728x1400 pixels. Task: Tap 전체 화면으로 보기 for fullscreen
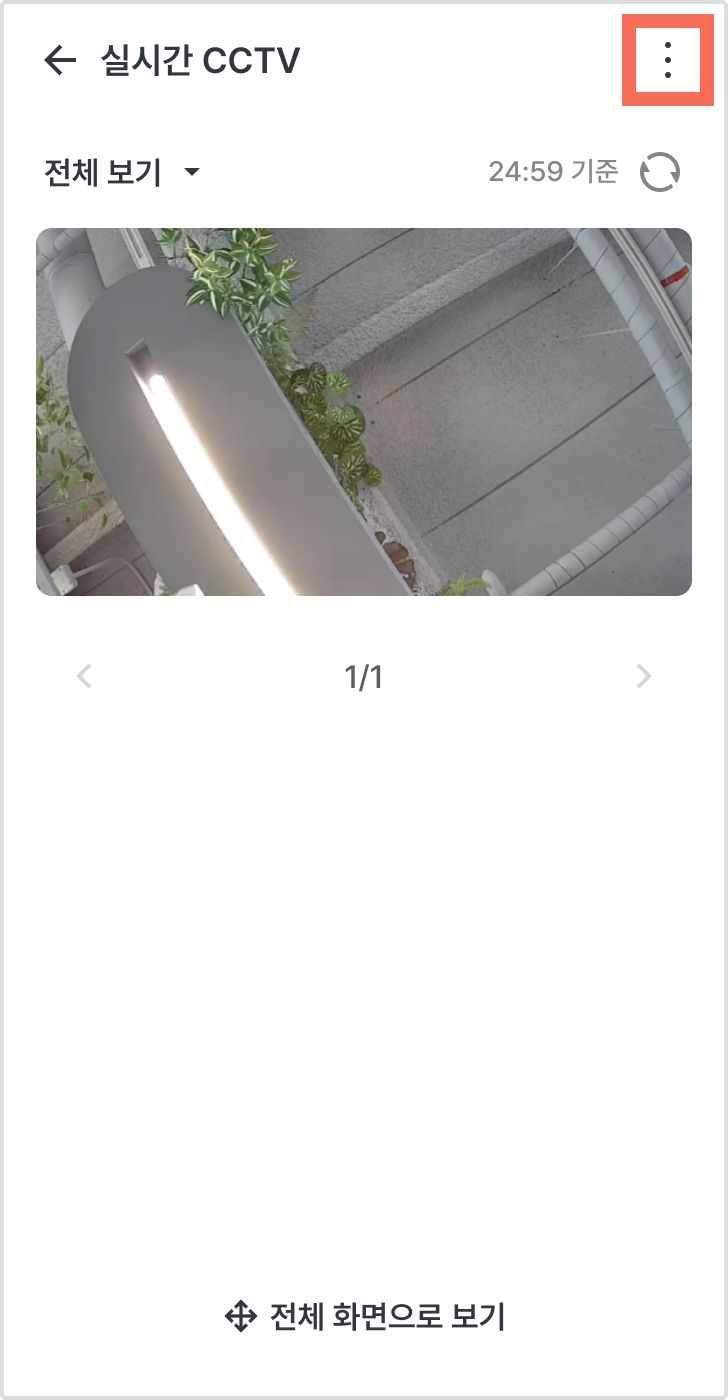click(364, 1316)
